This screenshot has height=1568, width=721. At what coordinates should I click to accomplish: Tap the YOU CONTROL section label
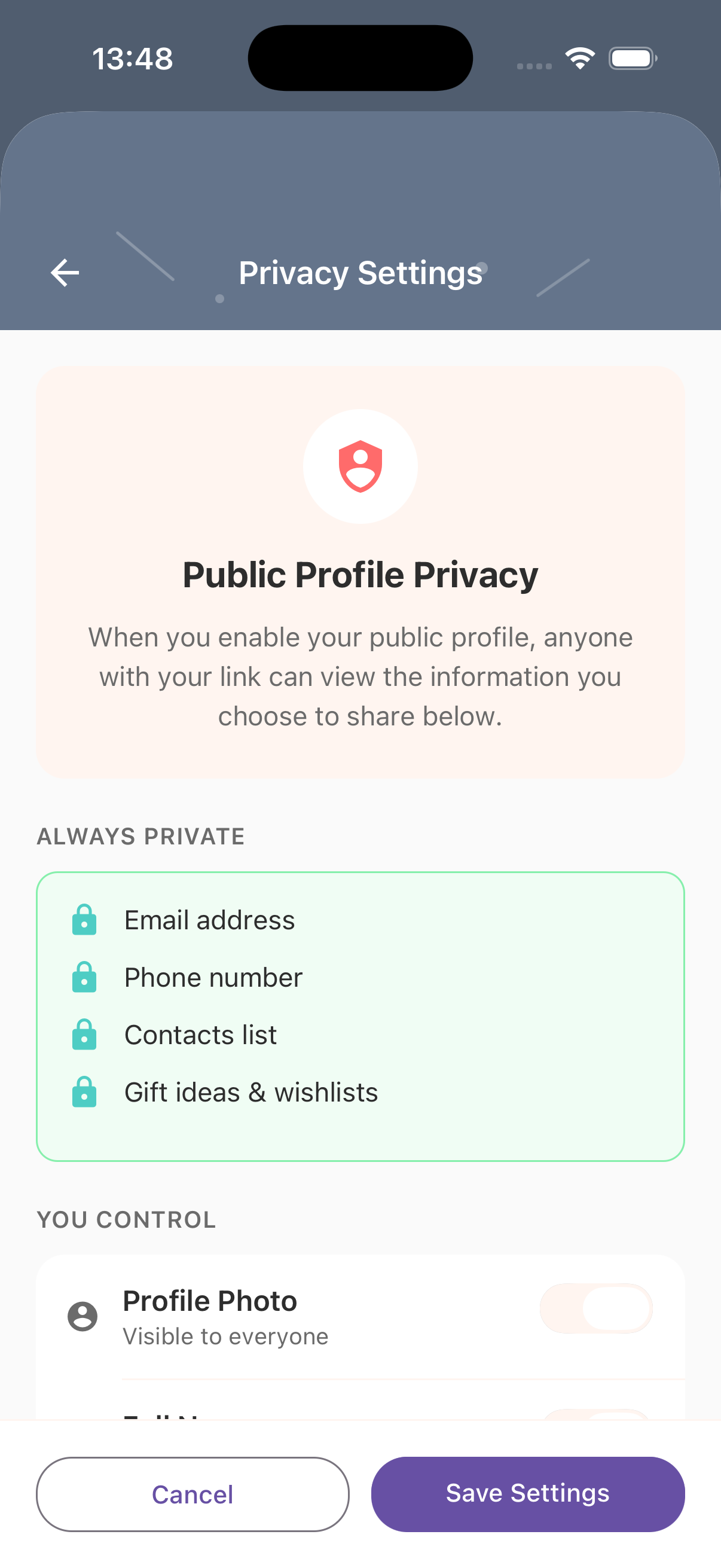126,1219
